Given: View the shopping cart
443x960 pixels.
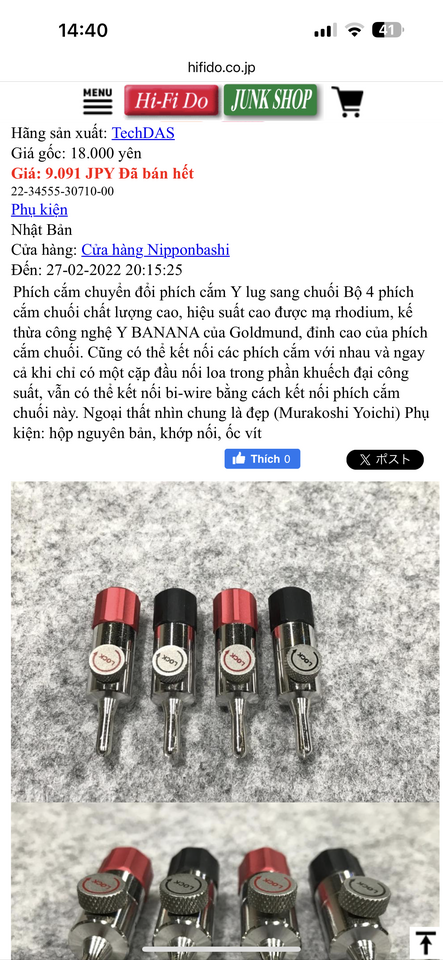Looking at the screenshot, I should (347, 102).
